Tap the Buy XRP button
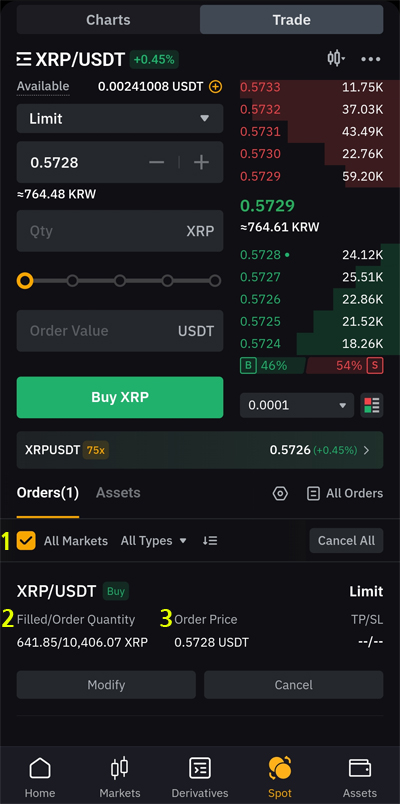The image size is (400, 804). (x=120, y=397)
